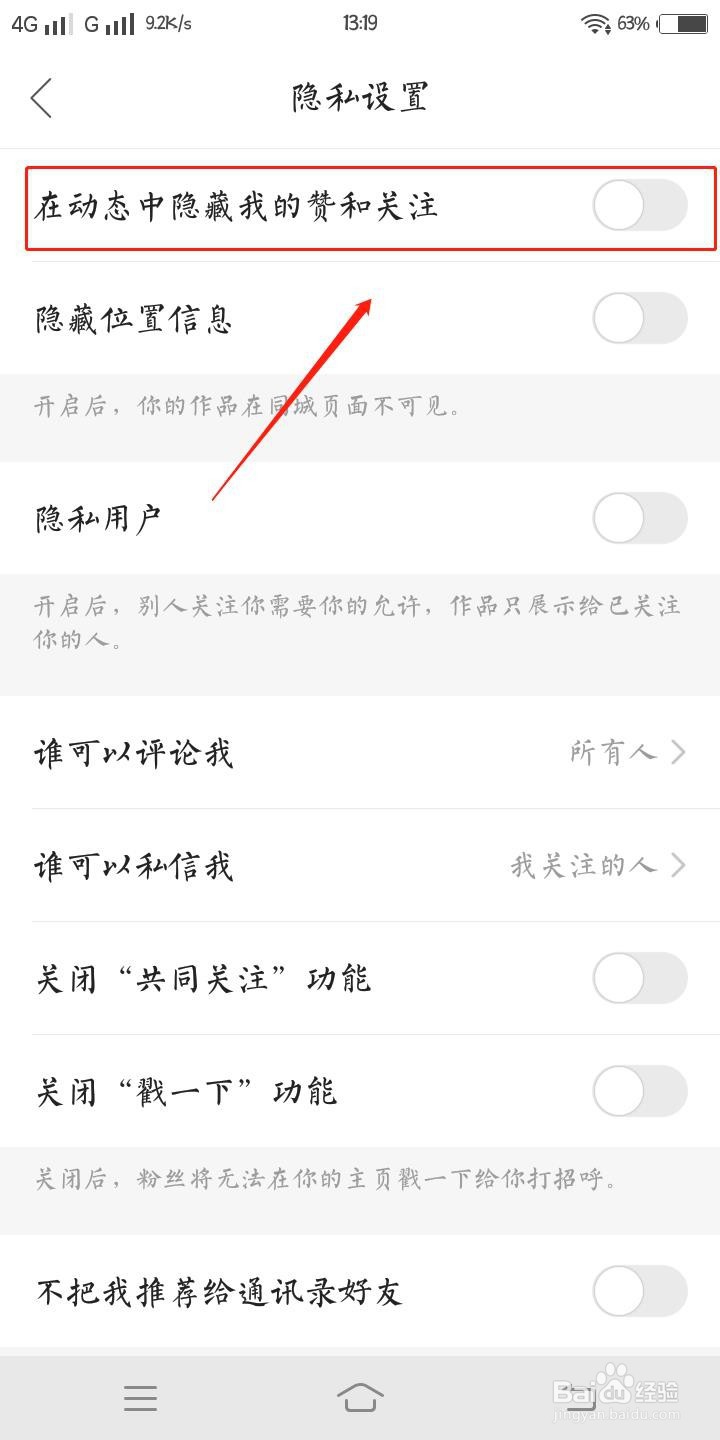Image resolution: width=720 pixels, height=1440 pixels.
Task: Expand who can comment on me options
Action: click(360, 752)
